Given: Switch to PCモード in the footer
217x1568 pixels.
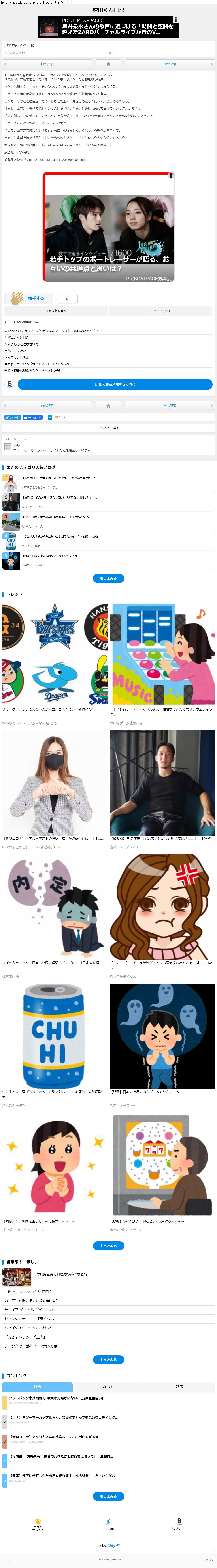Looking at the screenshot, I should [9, 1559].
